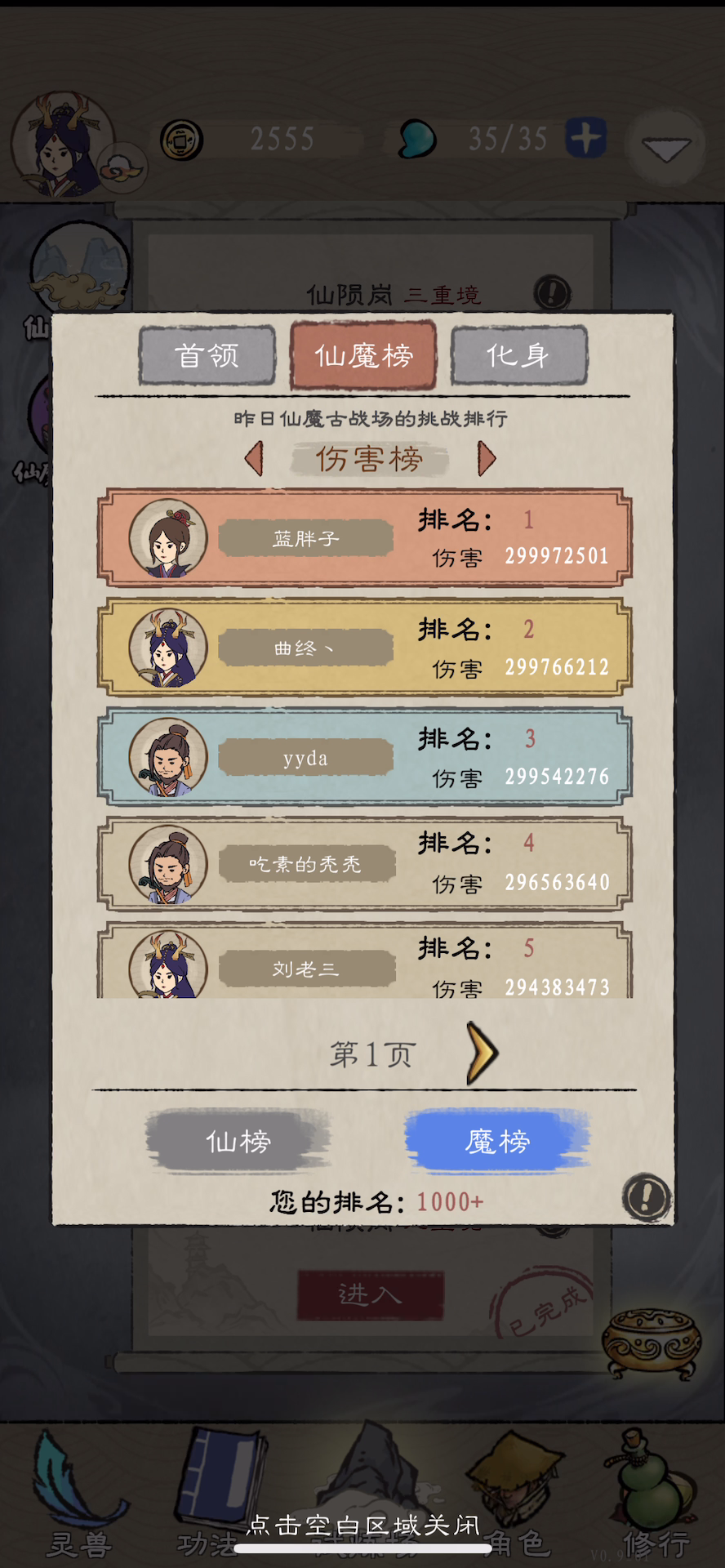The image size is (725, 1568).
Task: Switch to the 仙榜 ranking
Action: pos(238,1141)
